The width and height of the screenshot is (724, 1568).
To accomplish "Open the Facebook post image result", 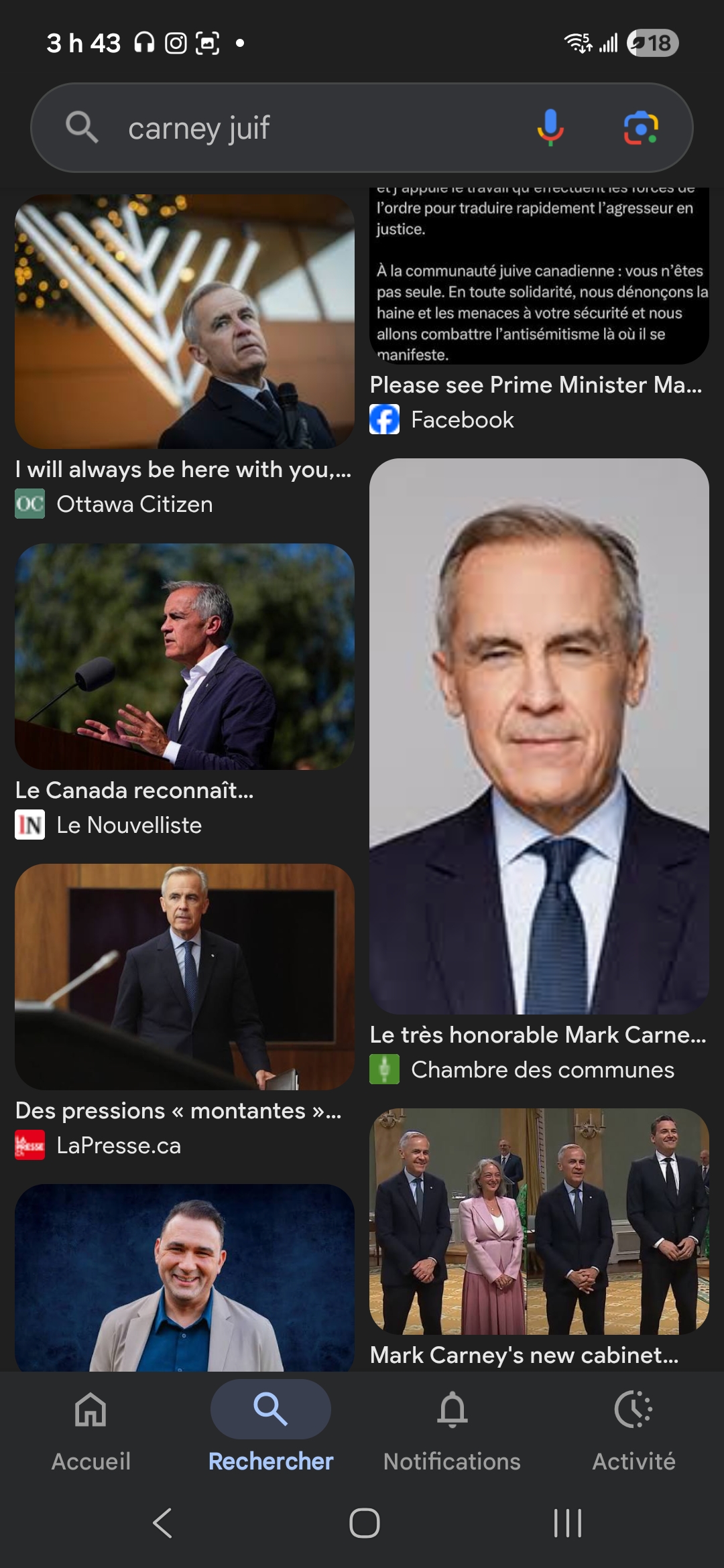I will (539, 276).
